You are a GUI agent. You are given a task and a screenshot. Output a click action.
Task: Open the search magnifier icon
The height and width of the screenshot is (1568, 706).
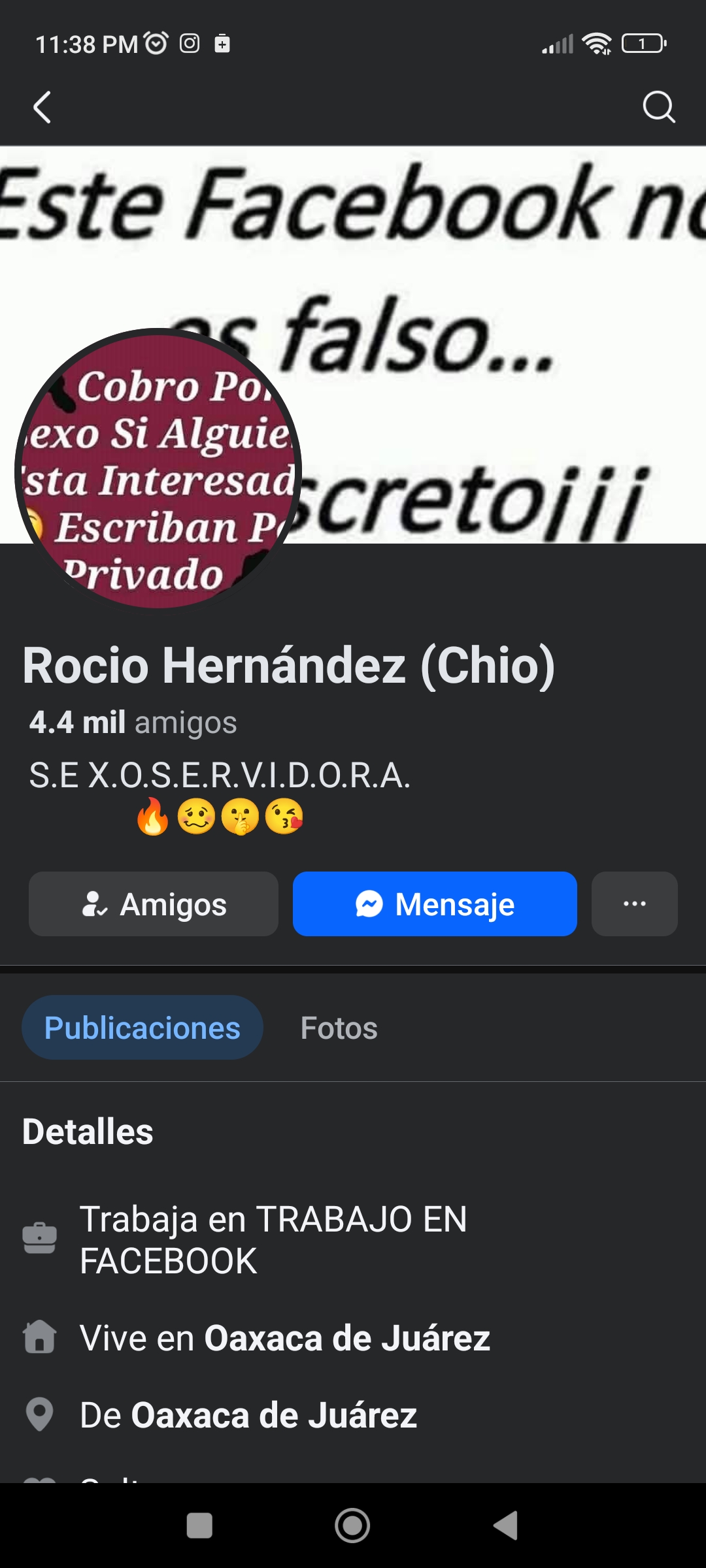point(658,107)
